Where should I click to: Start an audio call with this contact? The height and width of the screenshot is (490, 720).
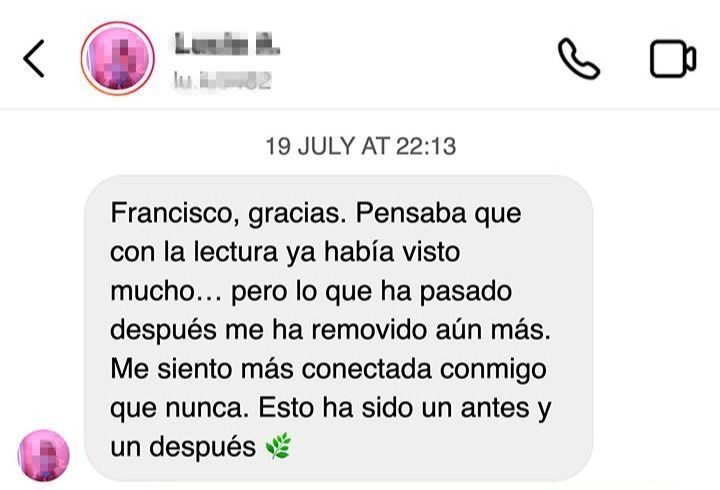[578, 59]
